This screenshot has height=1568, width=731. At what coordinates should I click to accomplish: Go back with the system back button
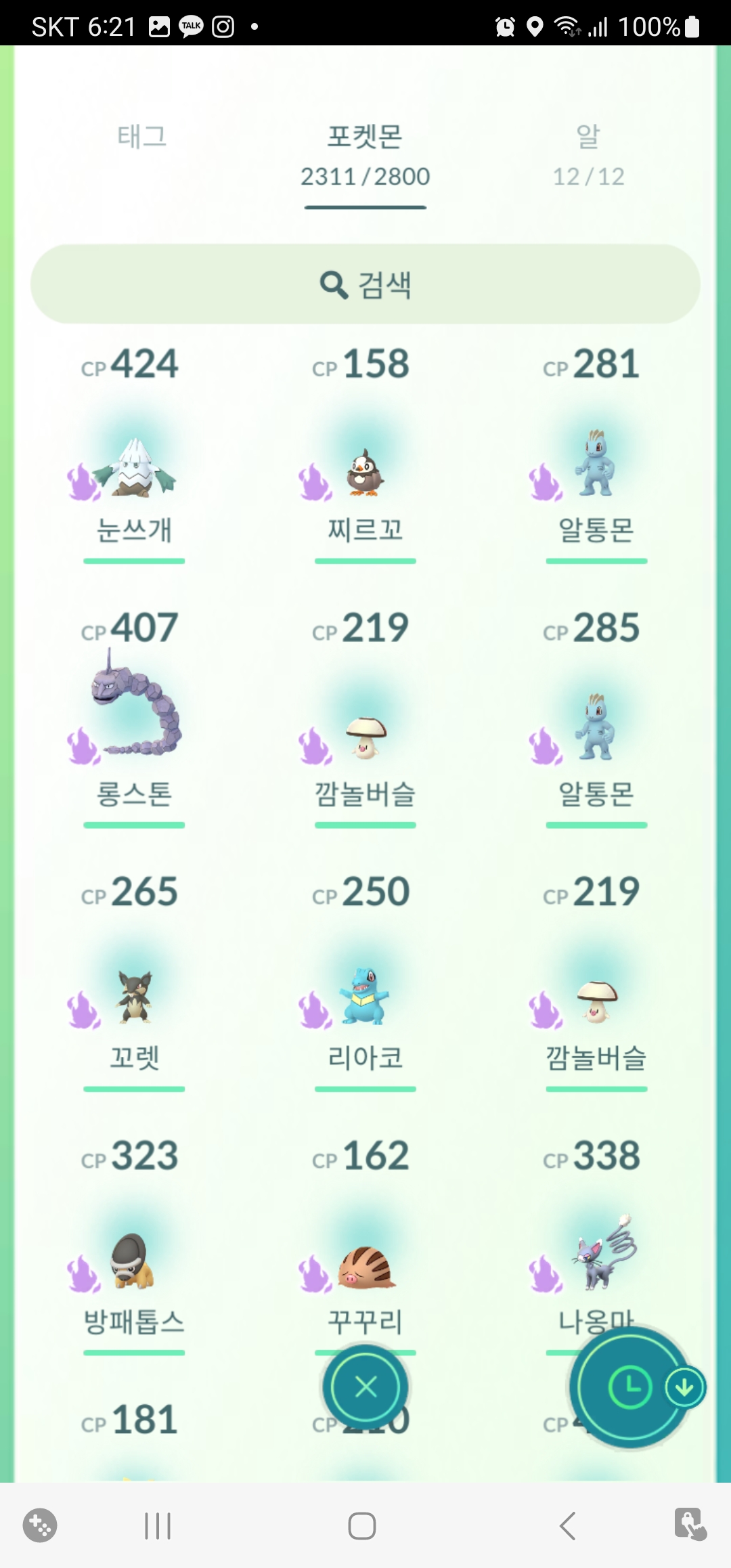coord(568,1526)
